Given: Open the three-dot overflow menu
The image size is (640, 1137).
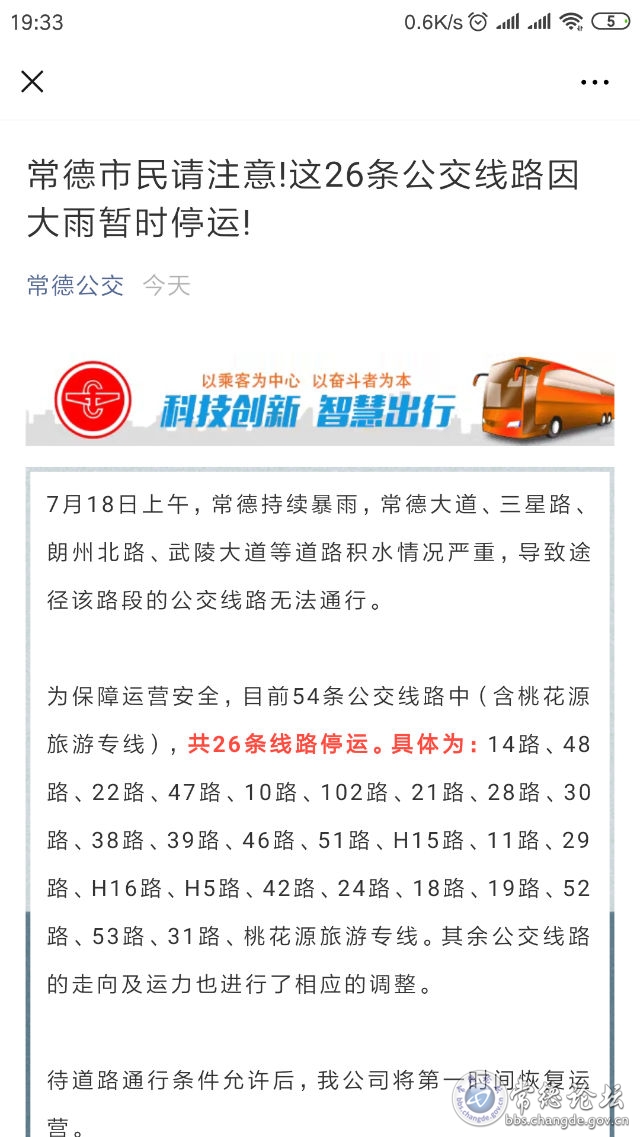Looking at the screenshot, I should [594, 83].
